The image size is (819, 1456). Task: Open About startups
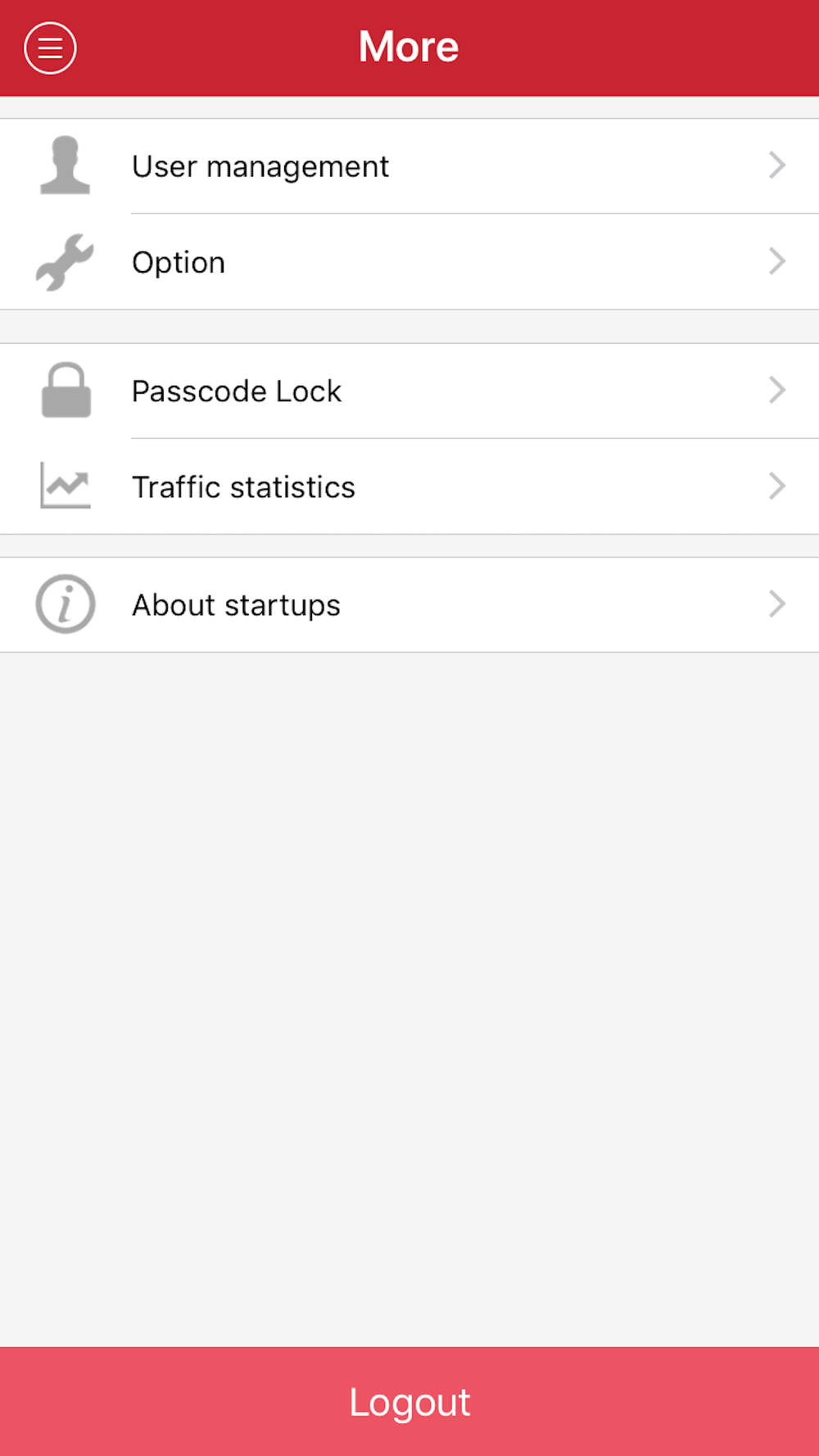point(409,605)
